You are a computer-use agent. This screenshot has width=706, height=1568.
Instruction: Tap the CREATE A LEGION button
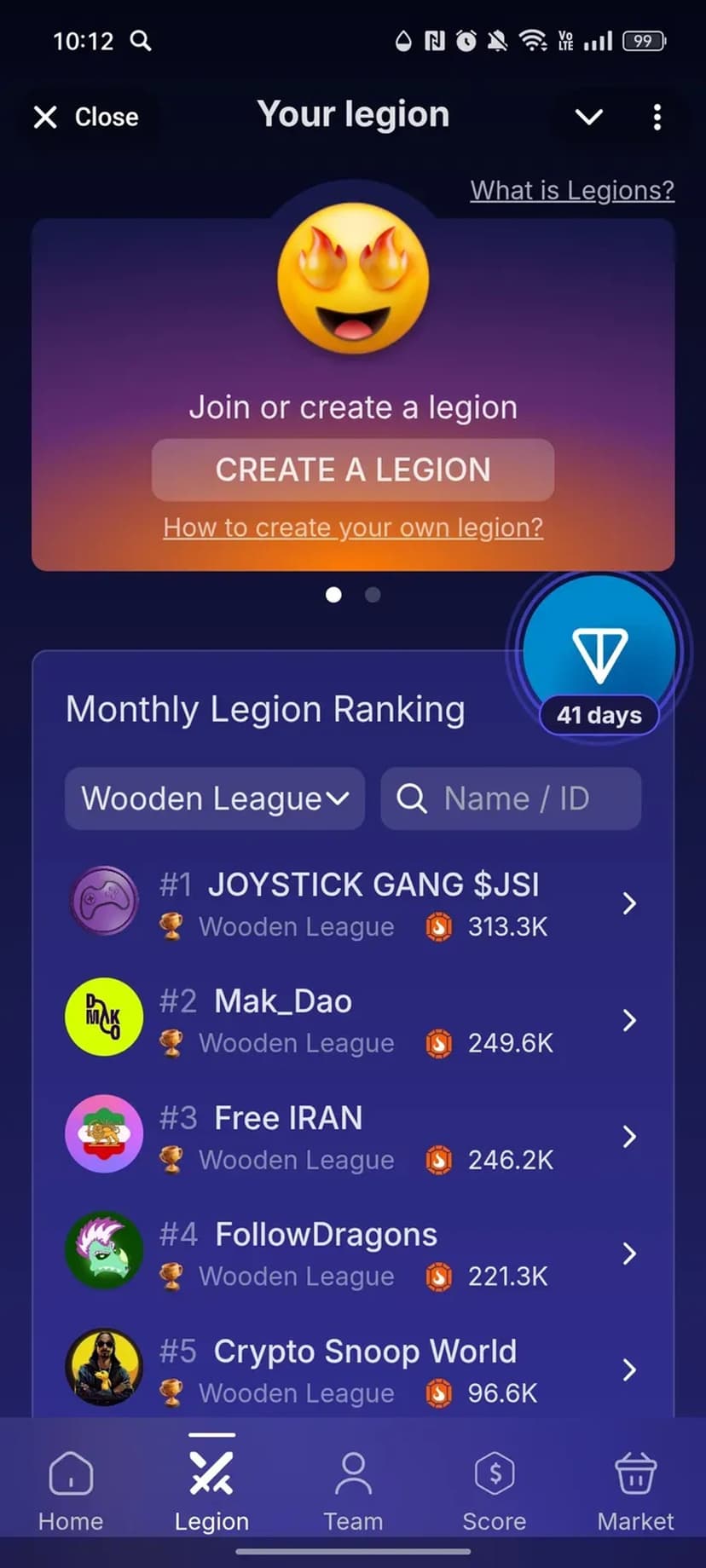pyautogui.click(x=353, y=470)
